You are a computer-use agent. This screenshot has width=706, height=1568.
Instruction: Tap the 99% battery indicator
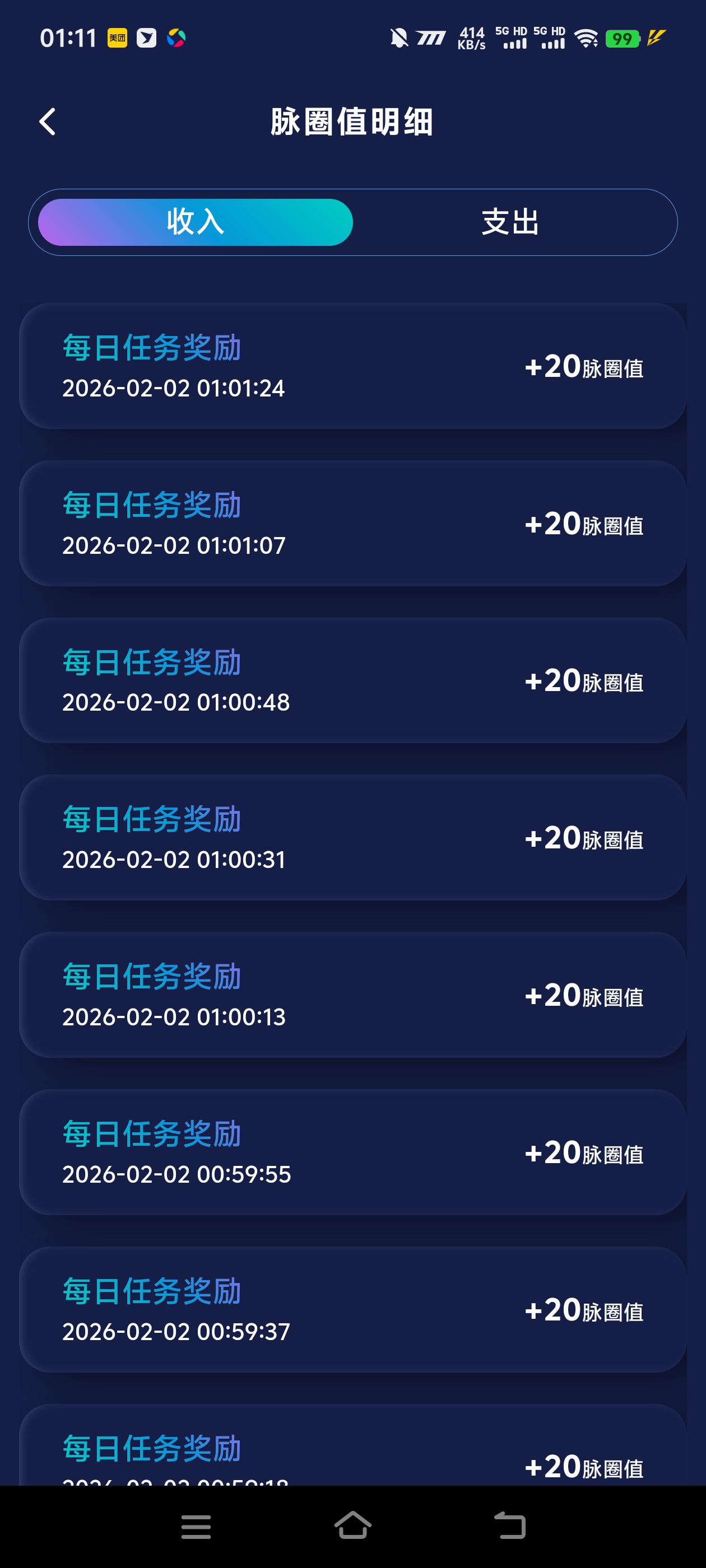622,38
